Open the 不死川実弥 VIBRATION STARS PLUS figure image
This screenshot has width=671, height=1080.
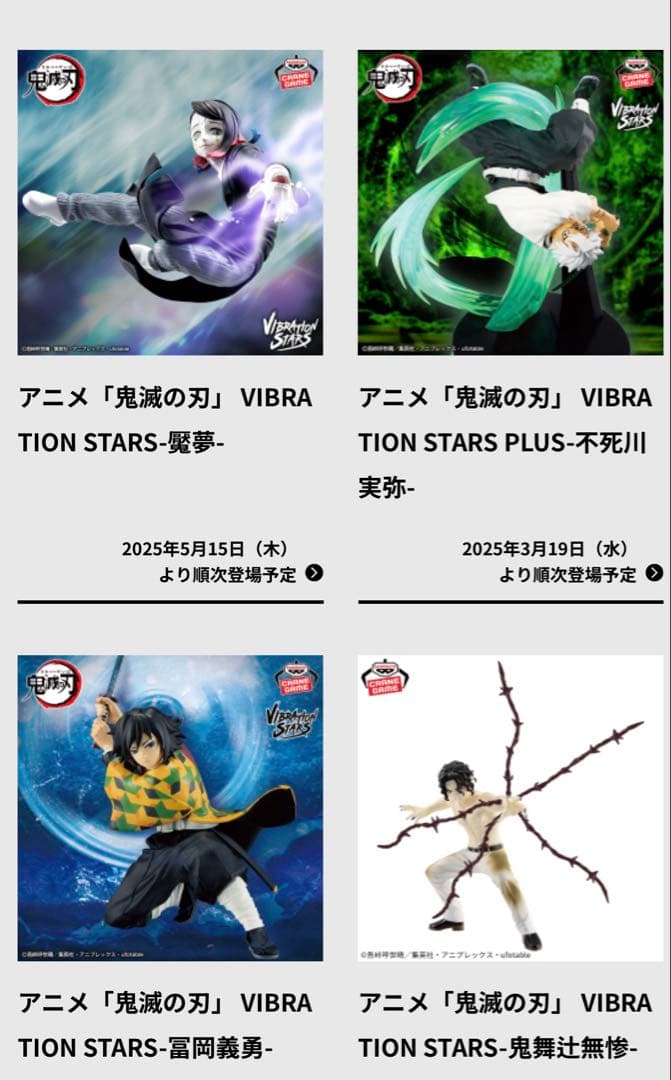[x=510, y=203]
